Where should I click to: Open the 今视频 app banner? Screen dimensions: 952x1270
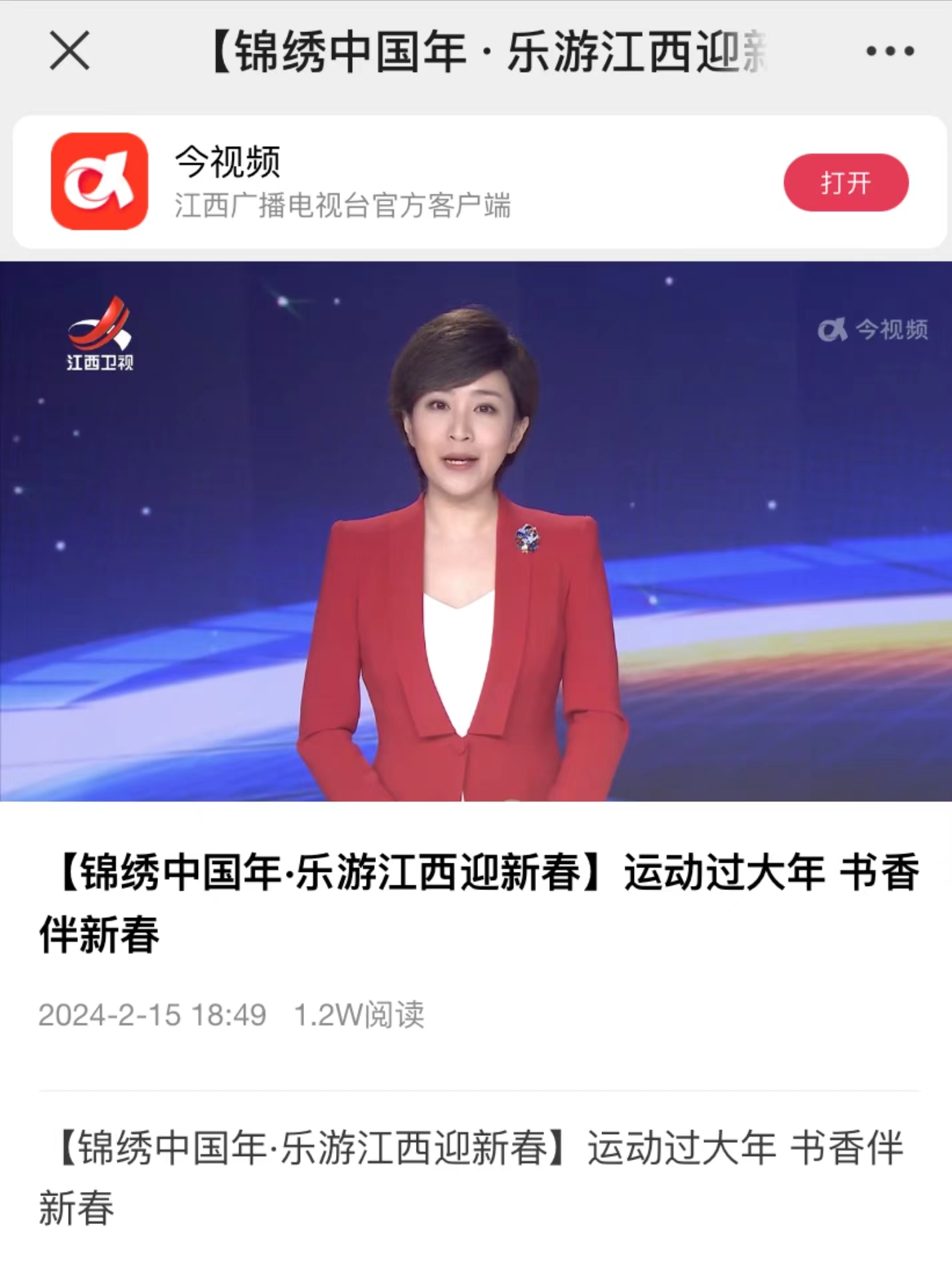point(341,181)
